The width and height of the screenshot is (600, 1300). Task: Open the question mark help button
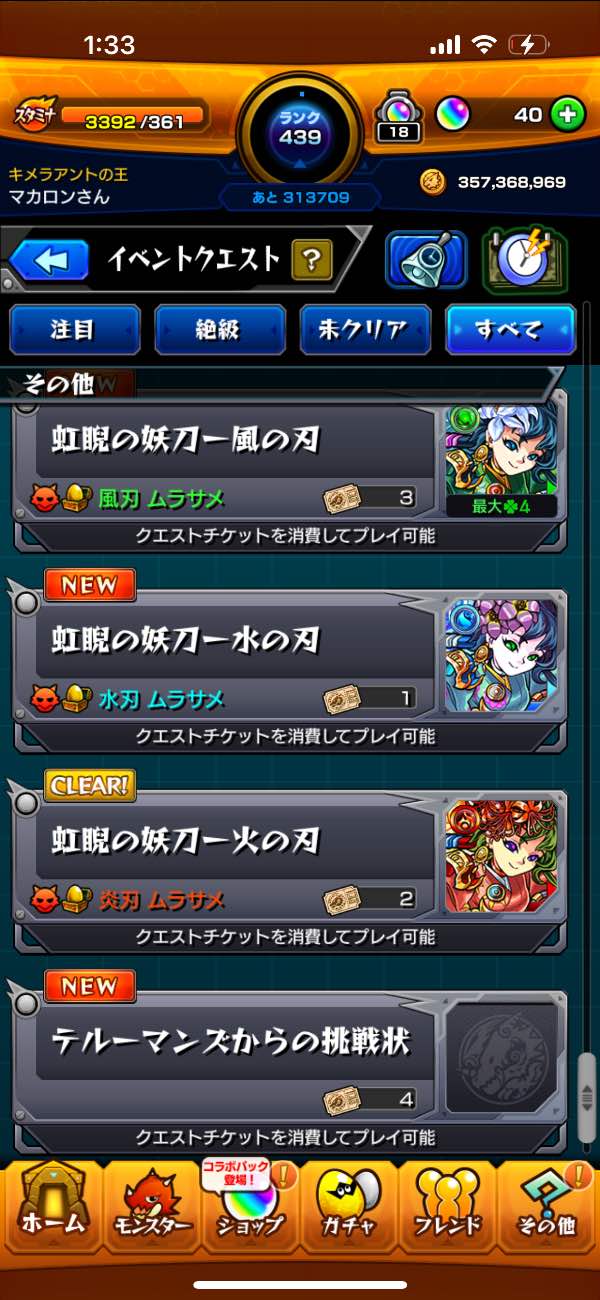(x=311, y=261)
